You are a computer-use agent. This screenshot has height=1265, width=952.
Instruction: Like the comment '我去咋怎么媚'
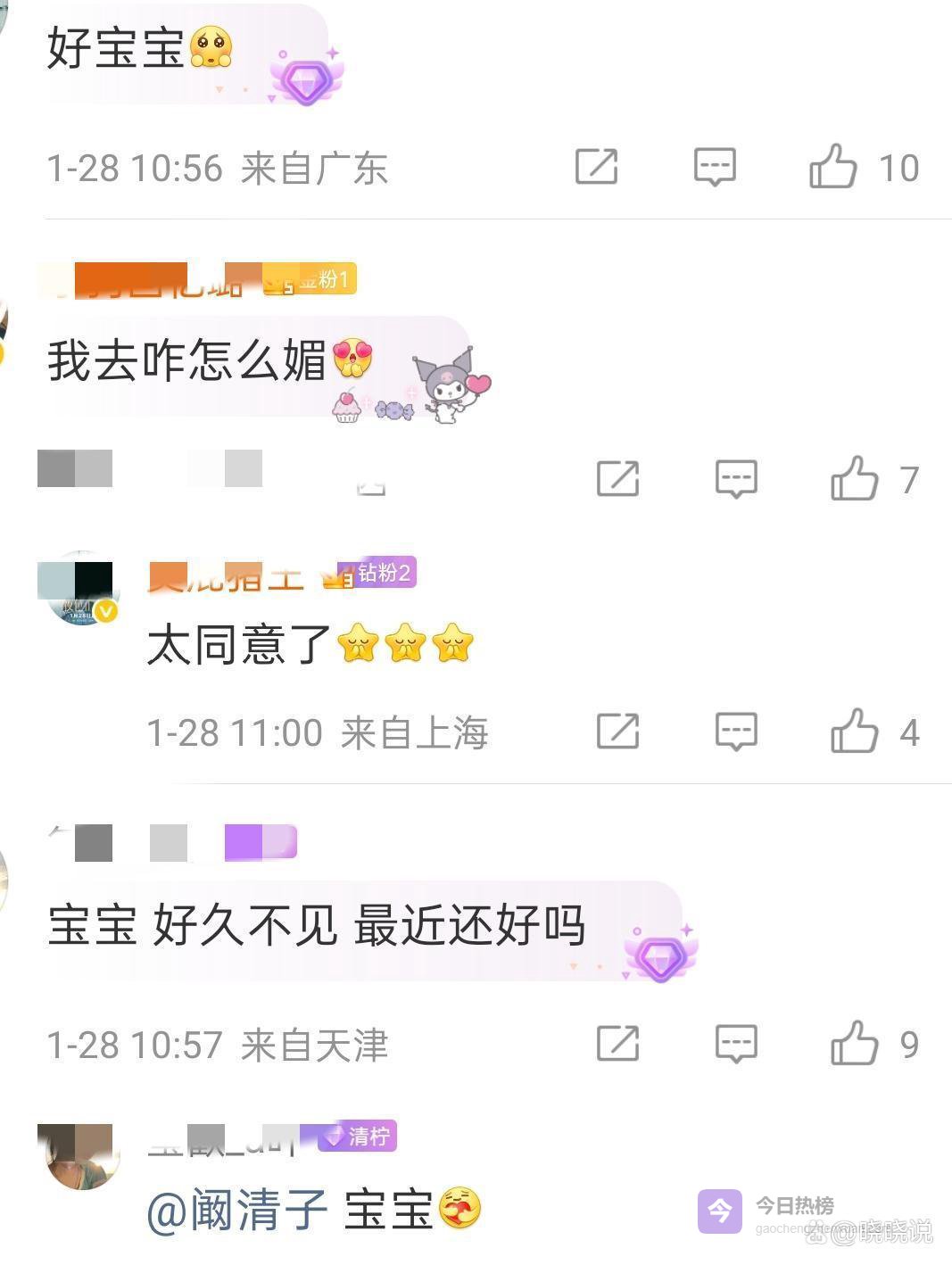pos(854,479)
